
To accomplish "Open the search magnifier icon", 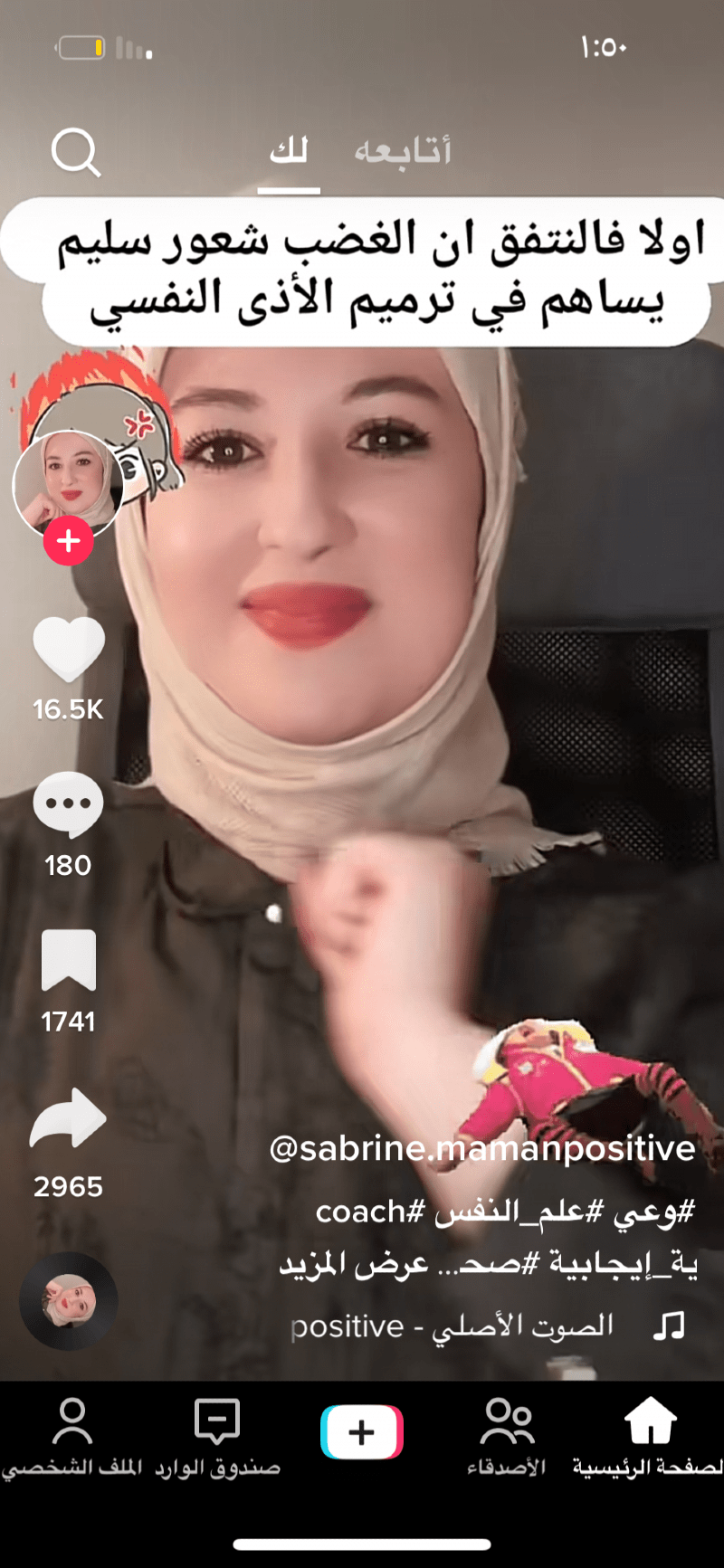I will 75,151.
